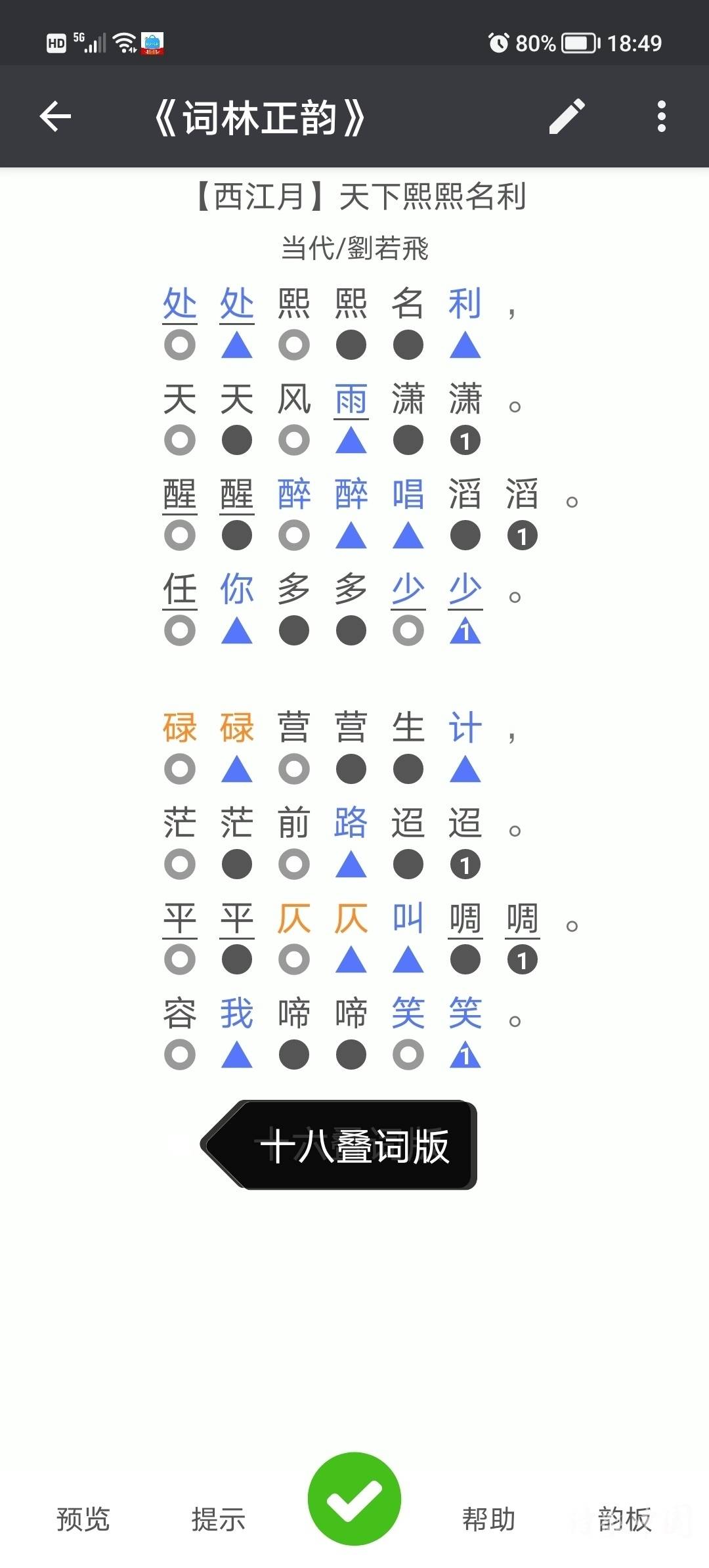Image resolution: width=709 pixels, height=1568 pixels.
Task: Open the three-dot overflow menu
Action: 661,117
